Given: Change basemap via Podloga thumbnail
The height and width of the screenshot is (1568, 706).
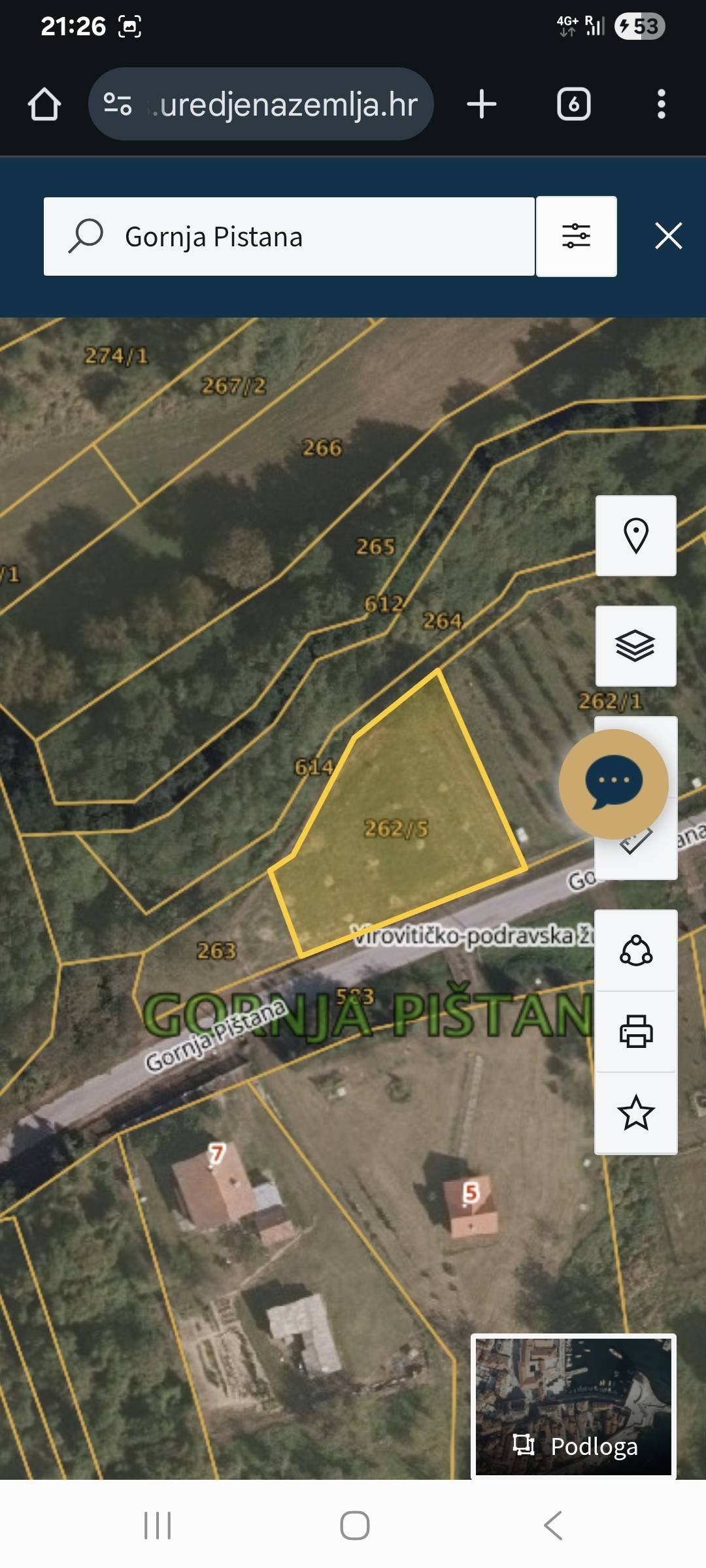Looking at the screenshot, I should [x=573, y=1406].
